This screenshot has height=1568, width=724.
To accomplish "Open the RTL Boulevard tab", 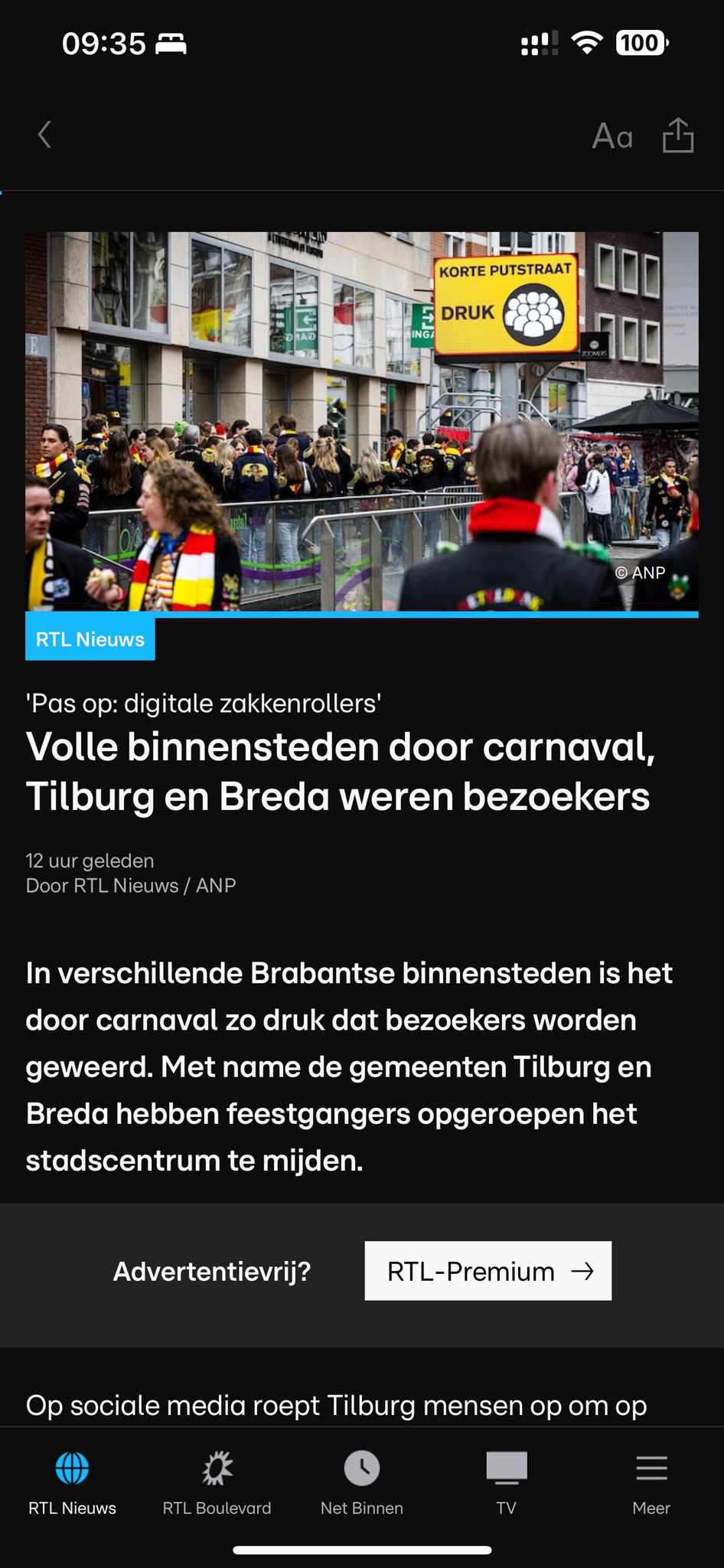I will click(x=217, y=1483).
